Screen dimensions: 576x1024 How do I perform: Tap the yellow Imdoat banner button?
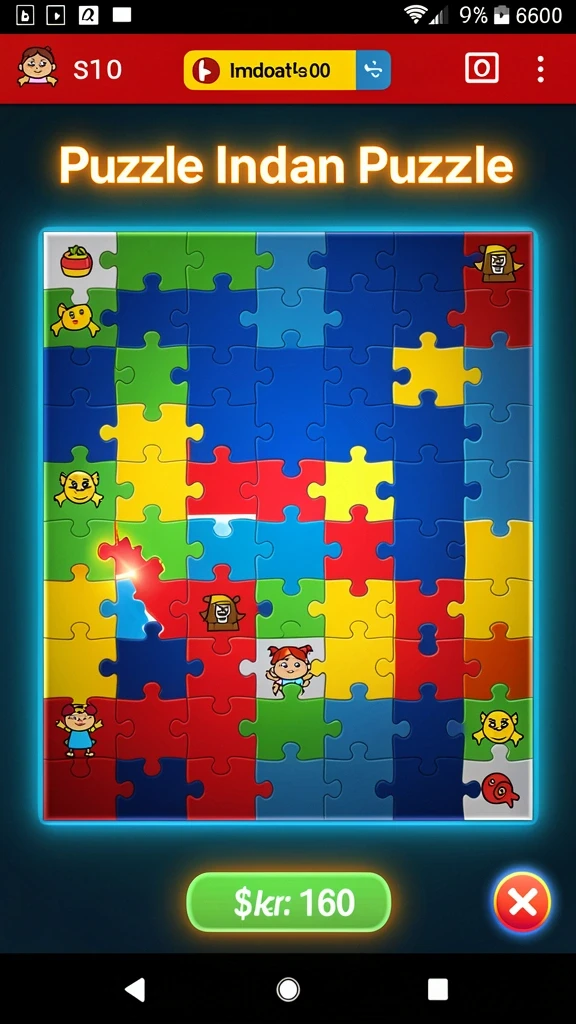pos(270,70)
